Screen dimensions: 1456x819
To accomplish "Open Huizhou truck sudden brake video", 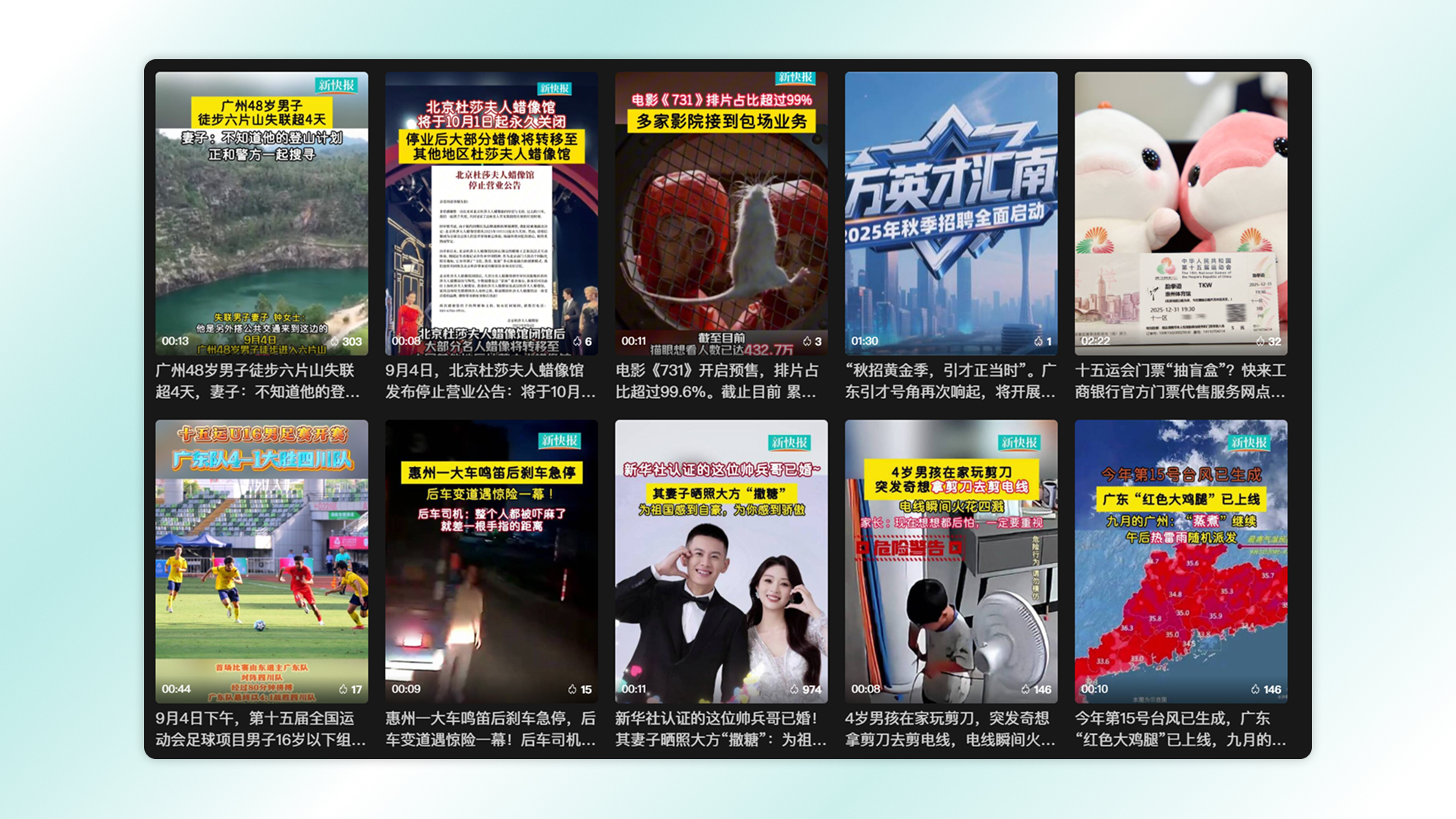I will pos(491,561).
